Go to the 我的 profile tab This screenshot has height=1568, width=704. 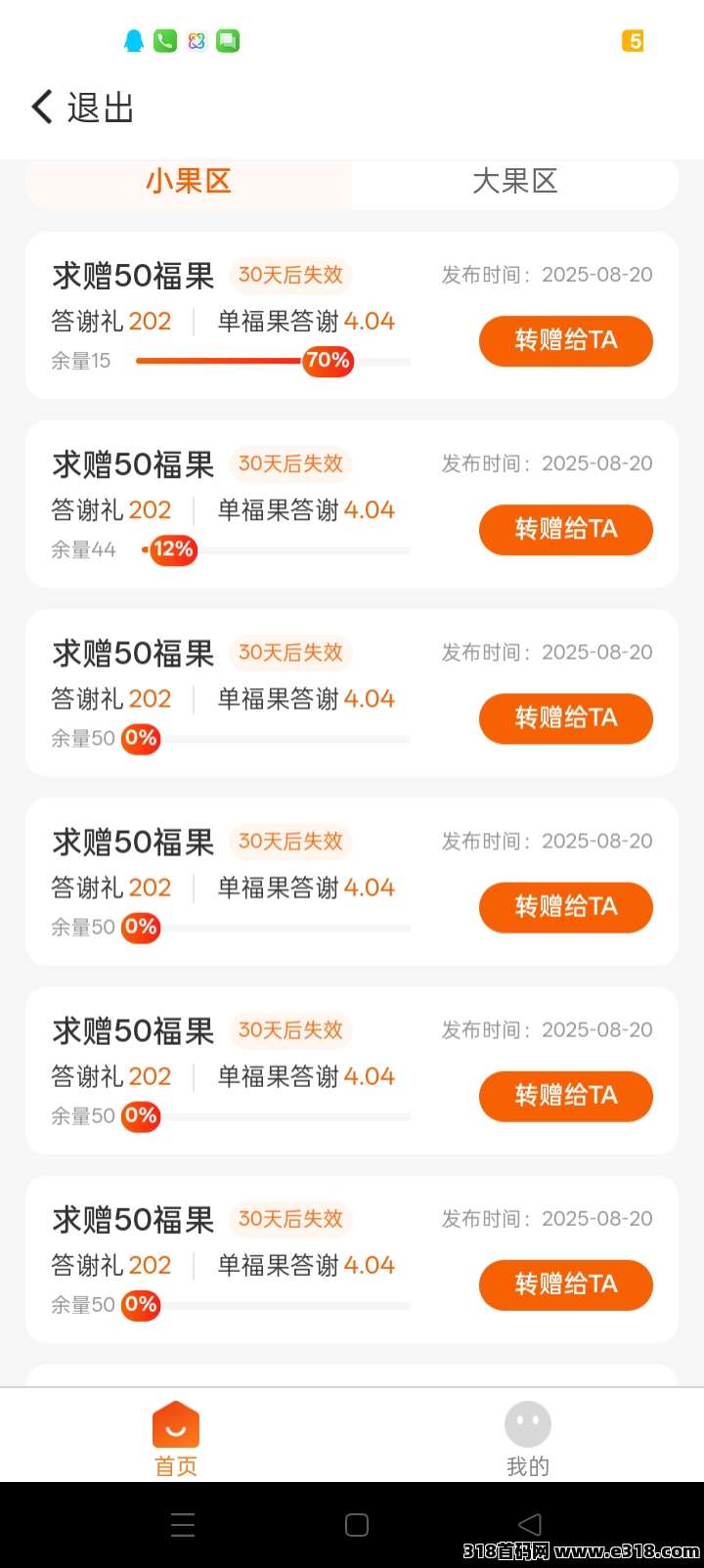[528, 1437]
